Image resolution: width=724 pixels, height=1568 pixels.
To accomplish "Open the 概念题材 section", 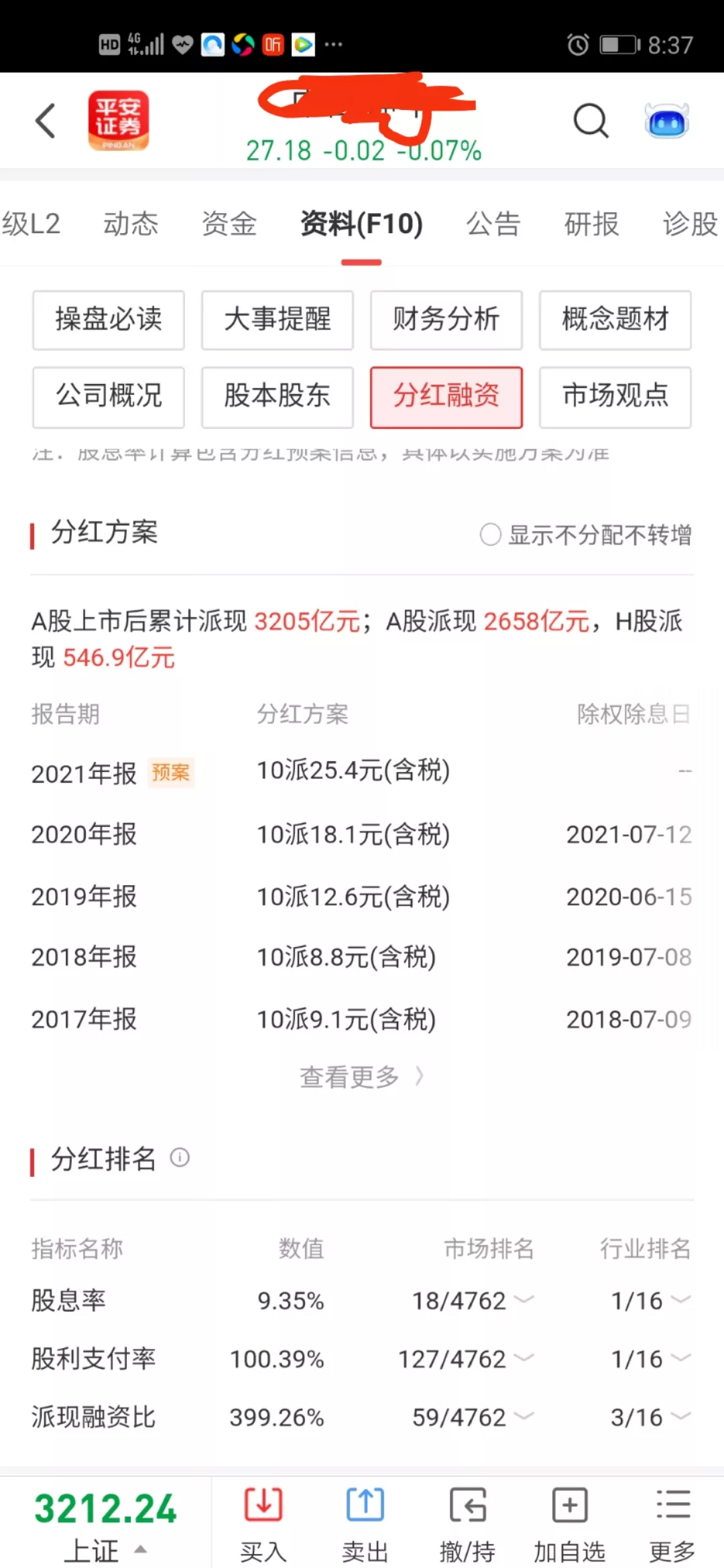I will click(615, 320).
